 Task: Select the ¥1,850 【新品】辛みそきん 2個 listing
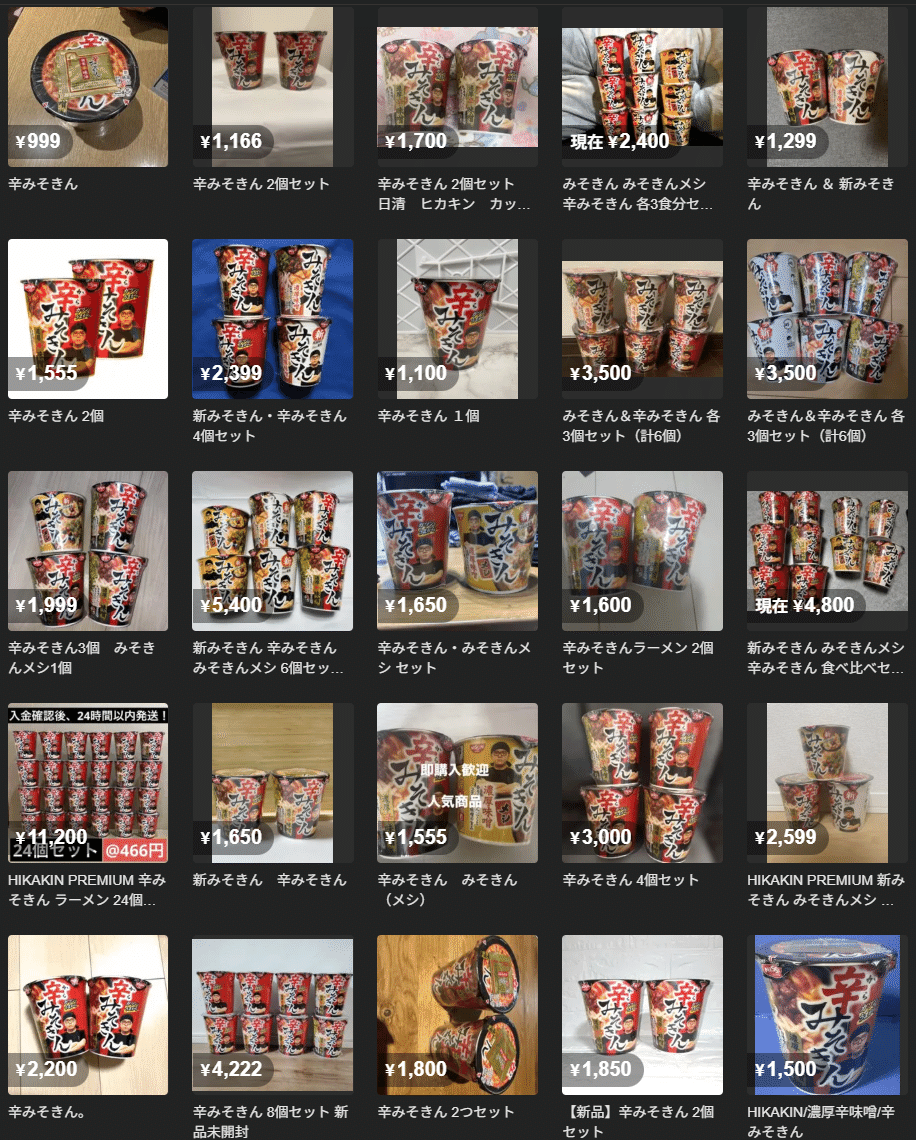tap(642, 1014)
